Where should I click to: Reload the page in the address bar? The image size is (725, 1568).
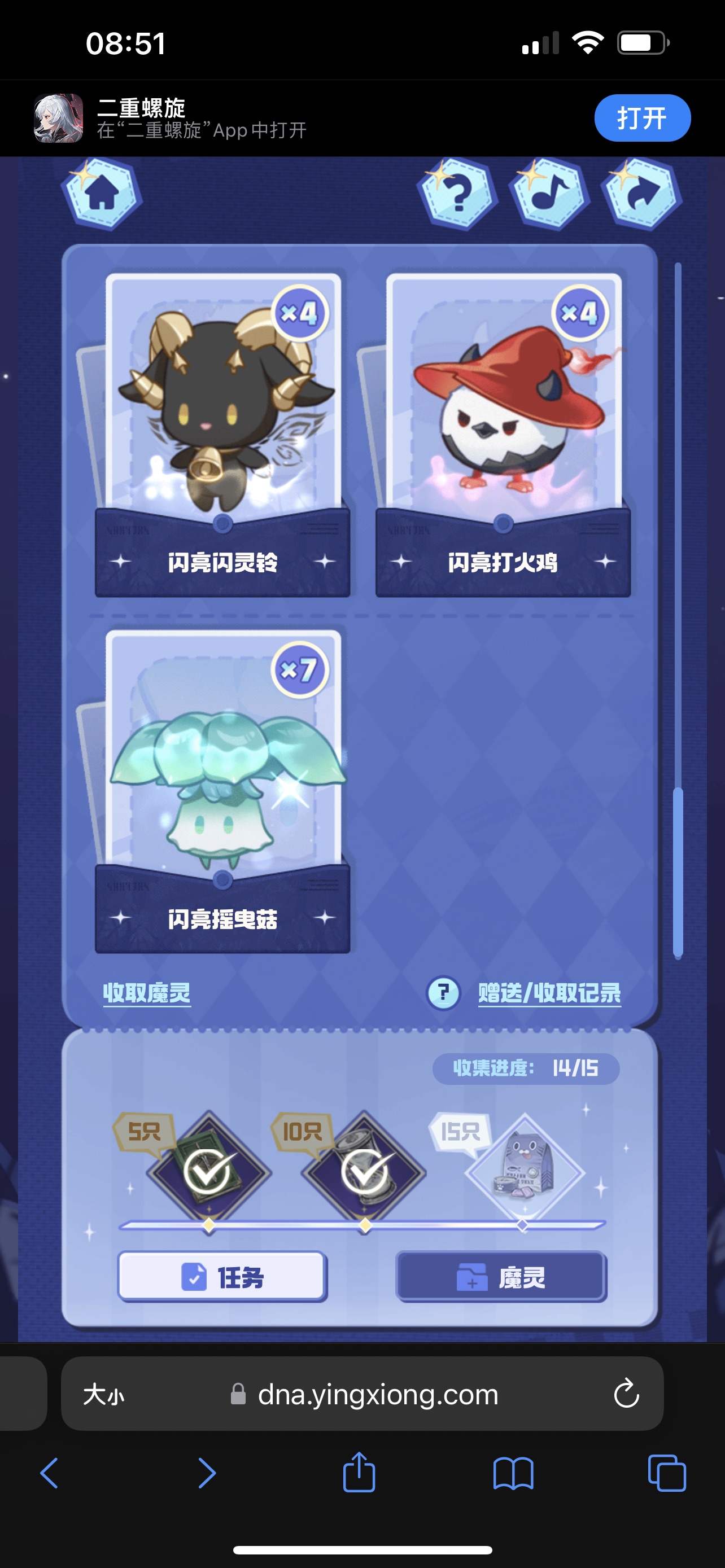626,1393
